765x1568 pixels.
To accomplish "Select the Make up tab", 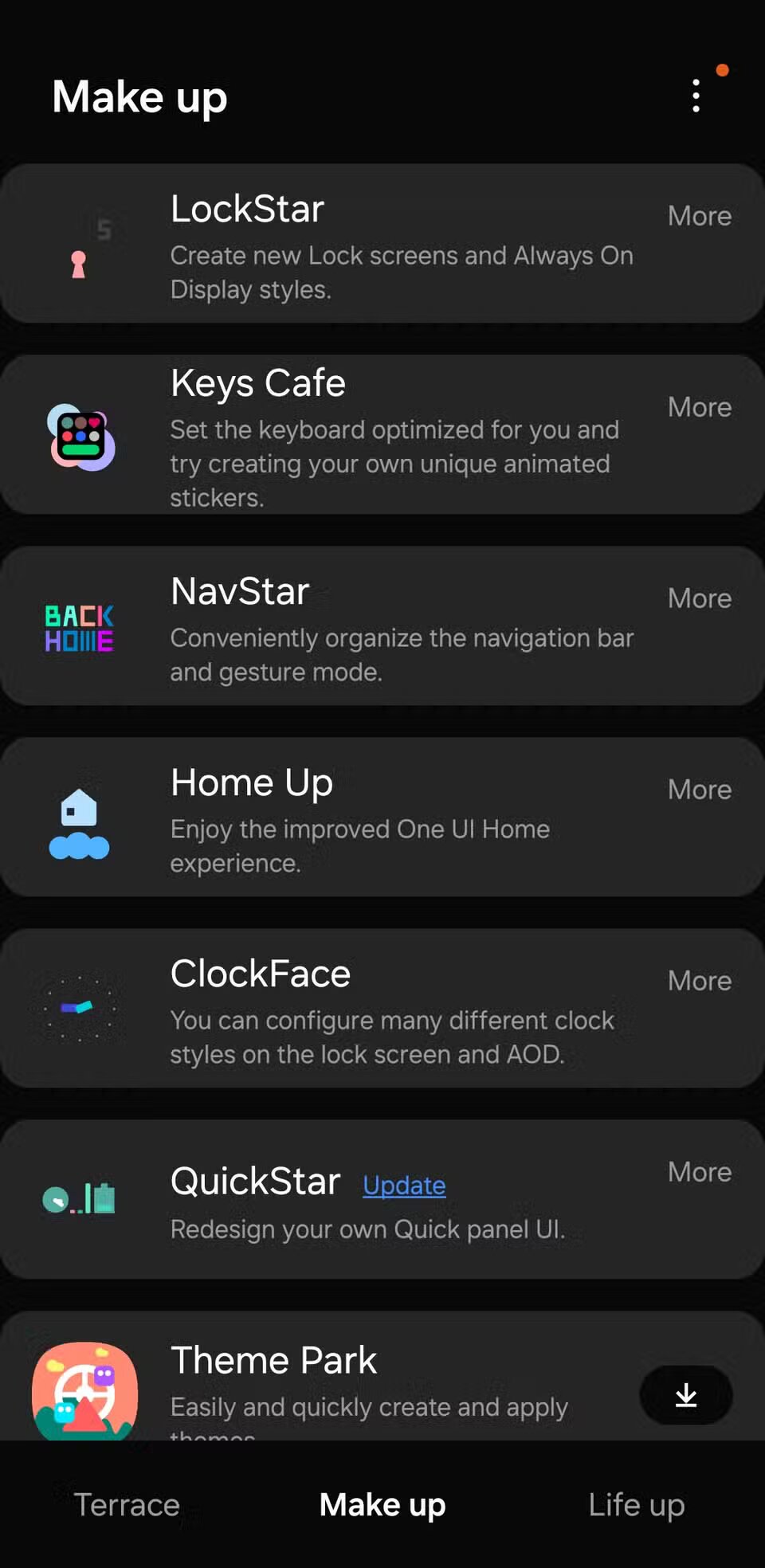I will click(x=382, y=1505).
